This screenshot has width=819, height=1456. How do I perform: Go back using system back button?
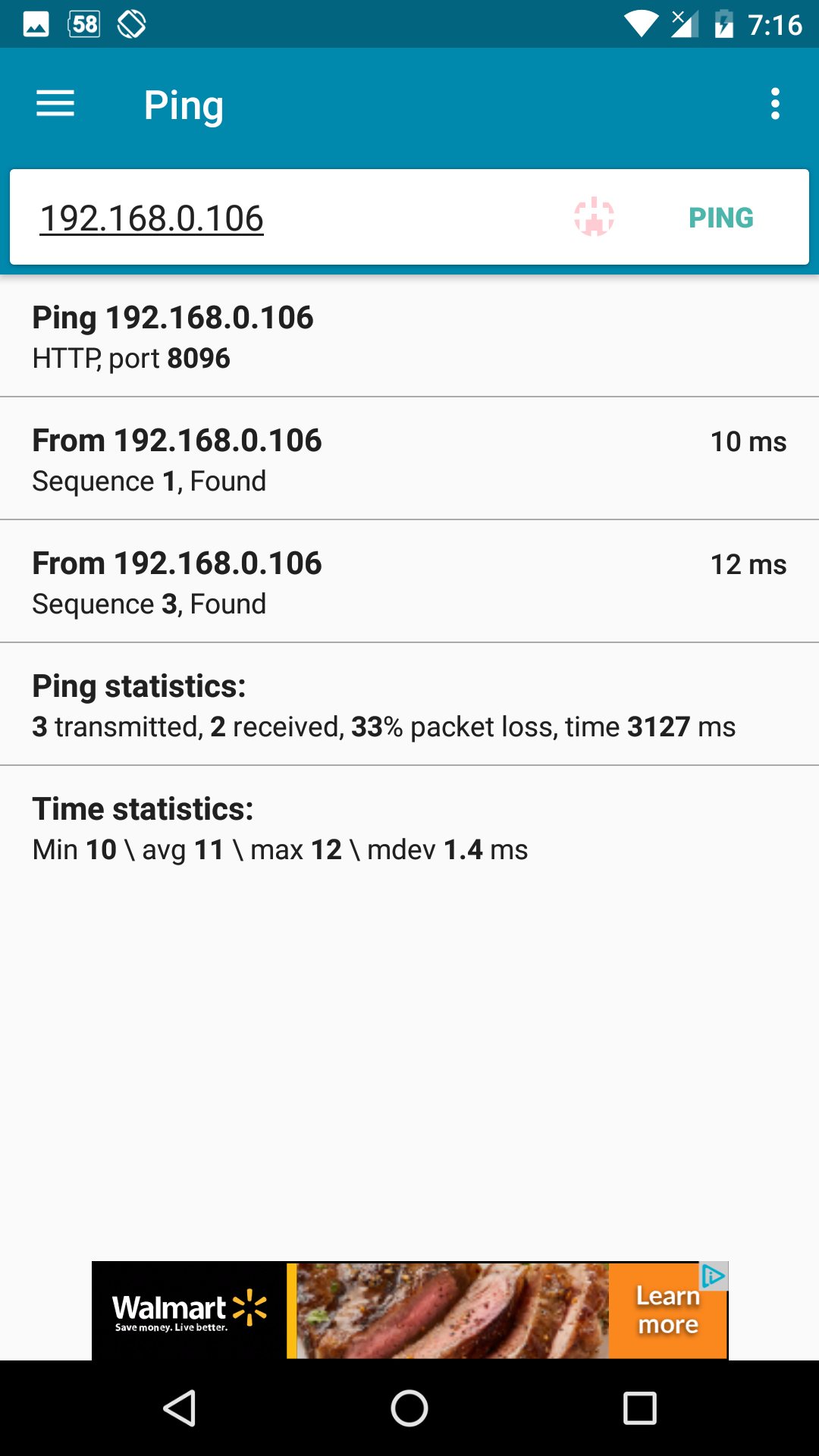coord(180,1408)
